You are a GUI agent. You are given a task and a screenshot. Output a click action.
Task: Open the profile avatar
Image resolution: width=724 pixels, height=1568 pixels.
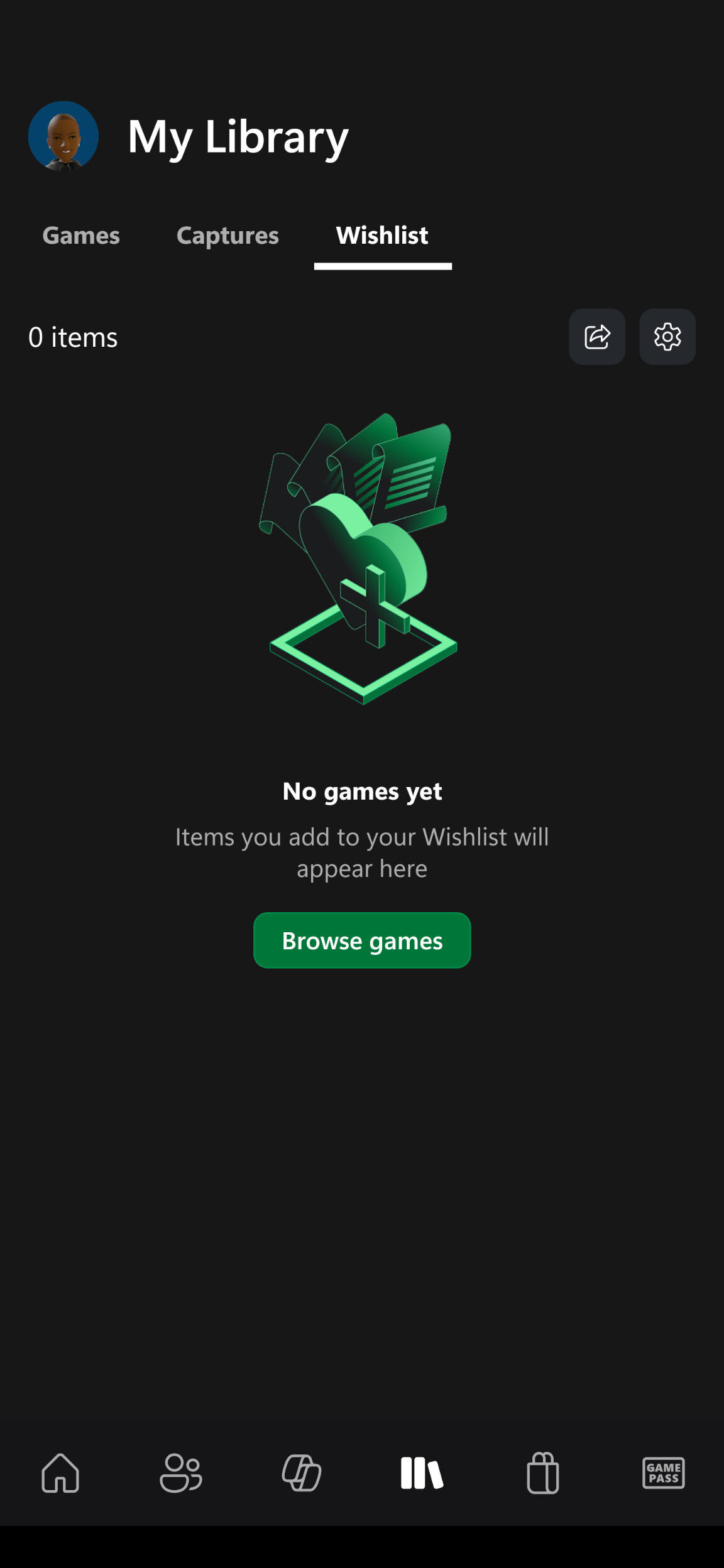pyautogui.click(x=63, y=136)
